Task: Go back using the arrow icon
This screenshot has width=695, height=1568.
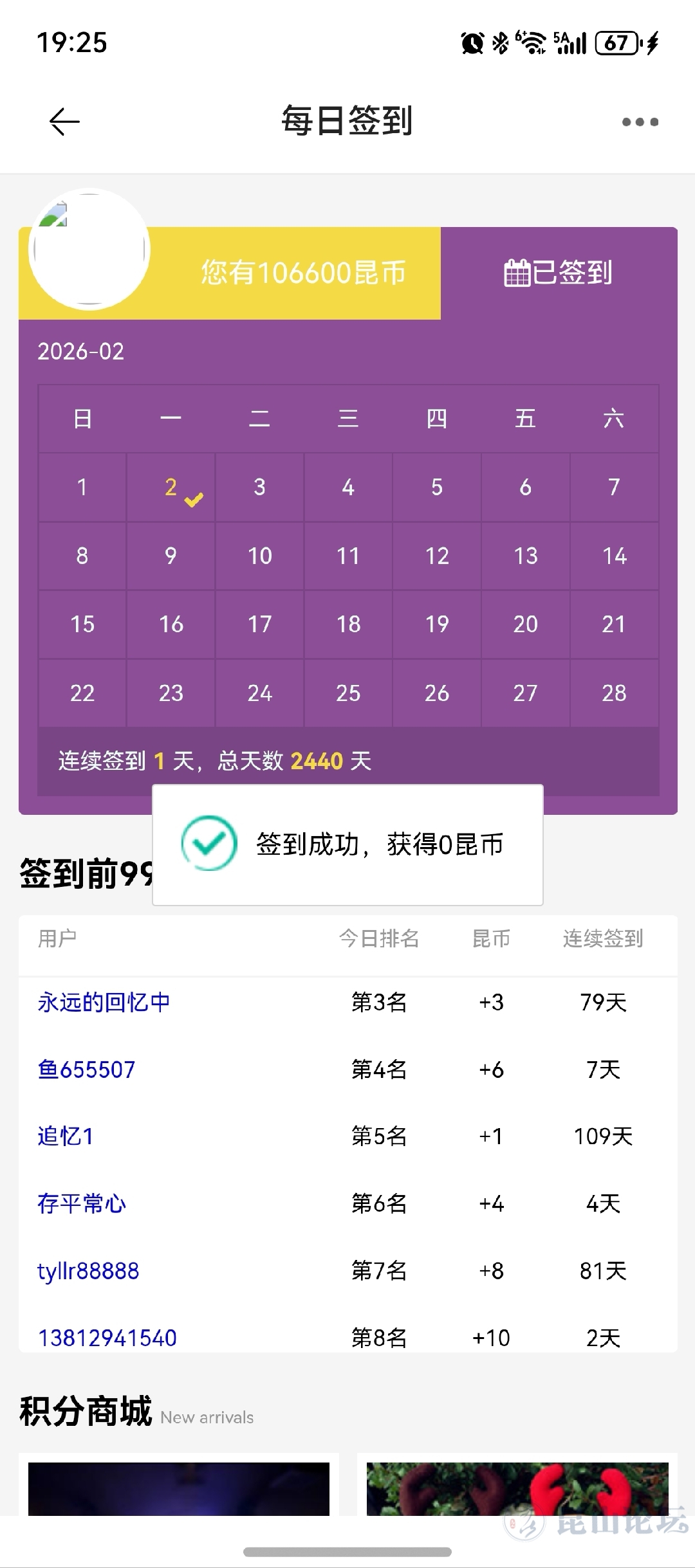Action: click(64, 122)
